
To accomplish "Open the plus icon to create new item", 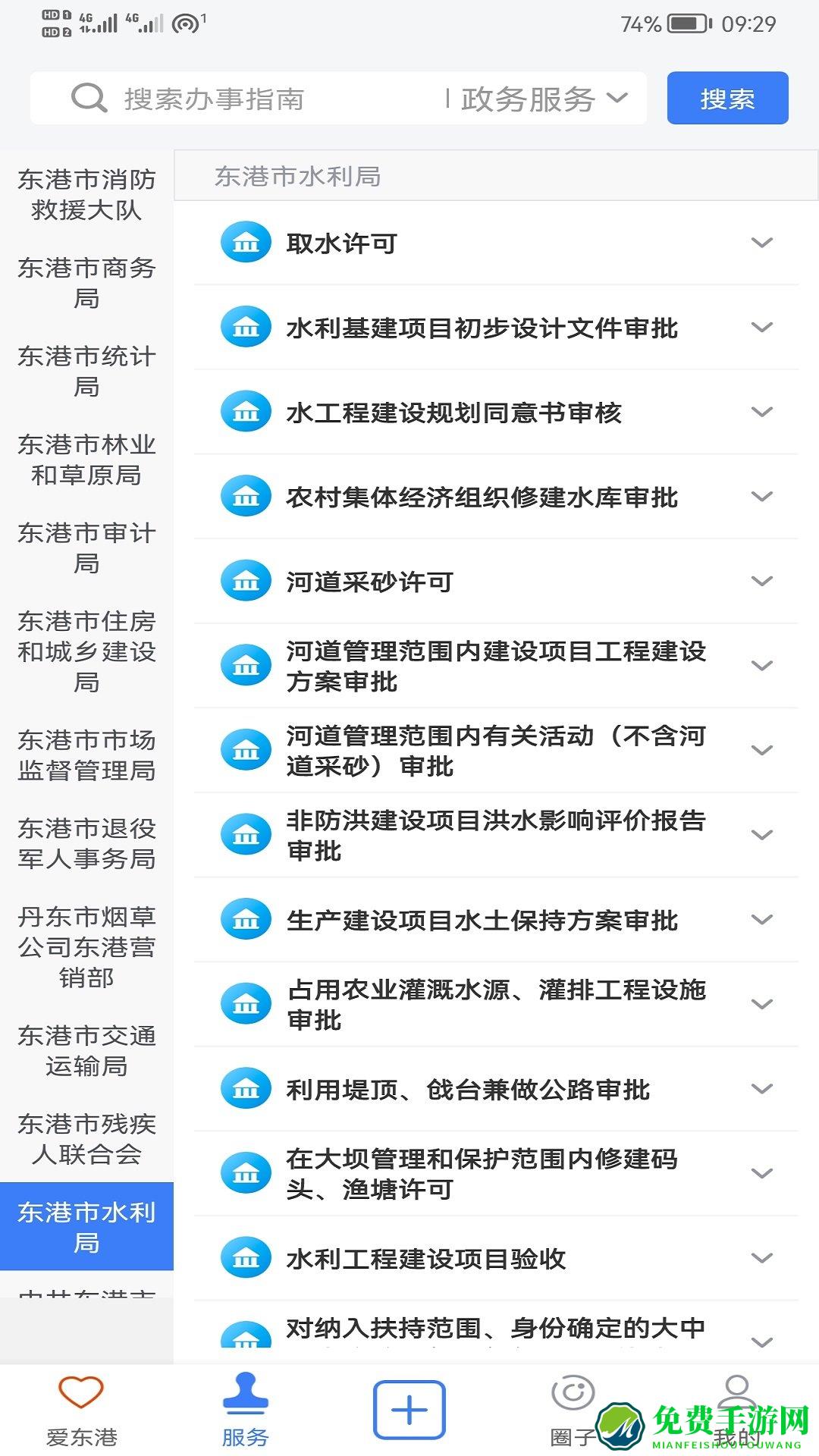I will 409,1407.
